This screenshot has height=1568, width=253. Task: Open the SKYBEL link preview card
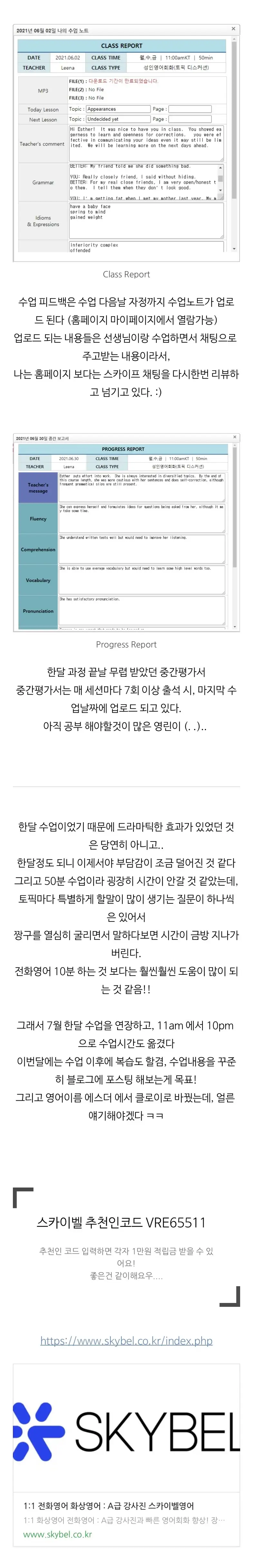tap(126, 1461)
